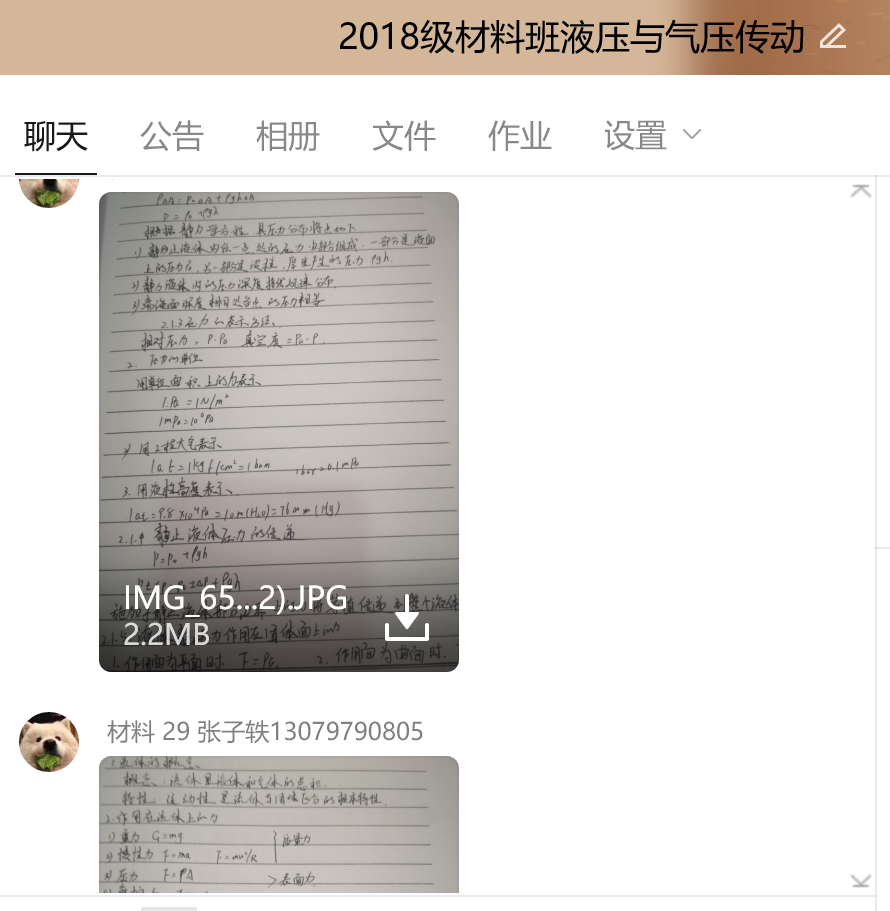The height and width of the screenshot is (911, 890).
Task: Edit the group name with the pencil icon
Action: (x=832, y=38)
